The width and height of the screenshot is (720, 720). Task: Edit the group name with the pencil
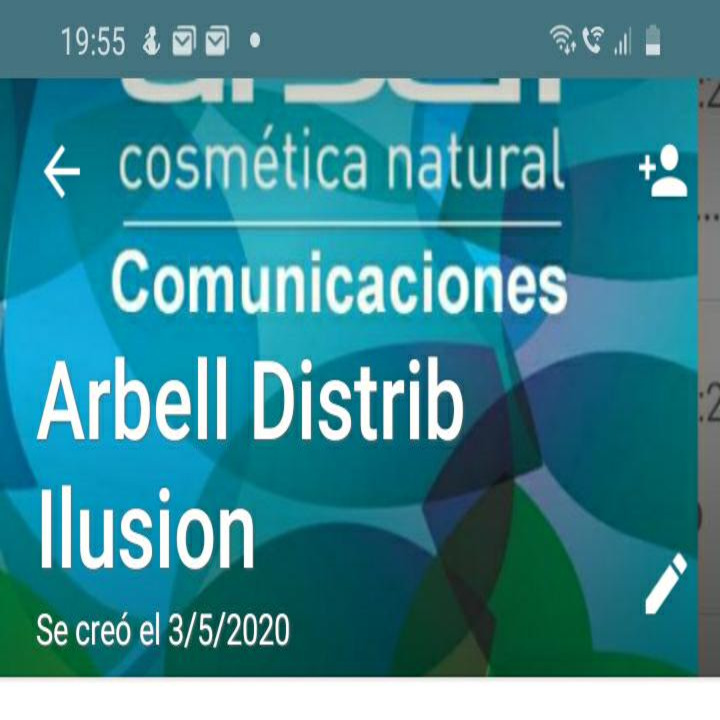pyautogui.click(x=665, y=583)
